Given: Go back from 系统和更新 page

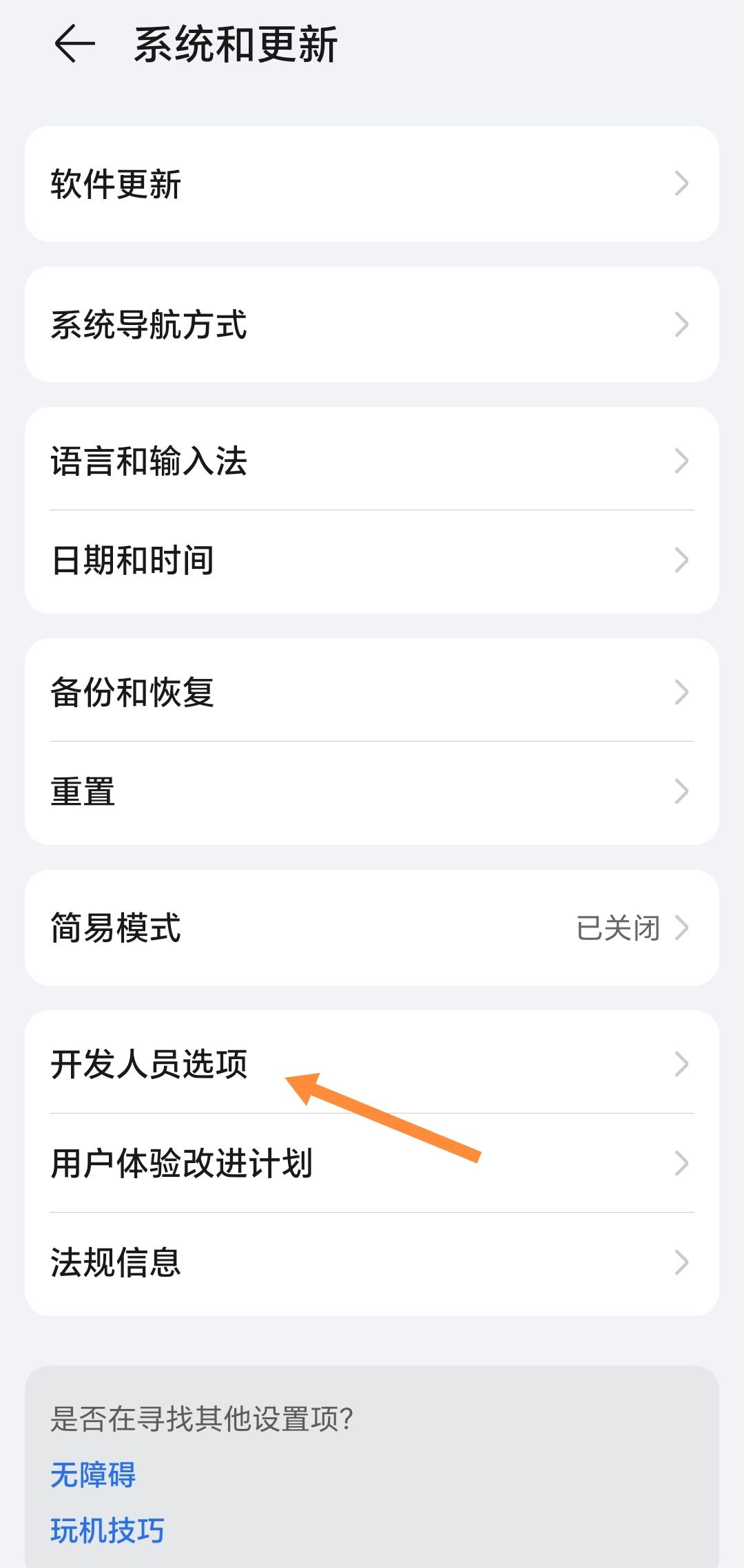Looking at the screenshot, I should 74,44.
